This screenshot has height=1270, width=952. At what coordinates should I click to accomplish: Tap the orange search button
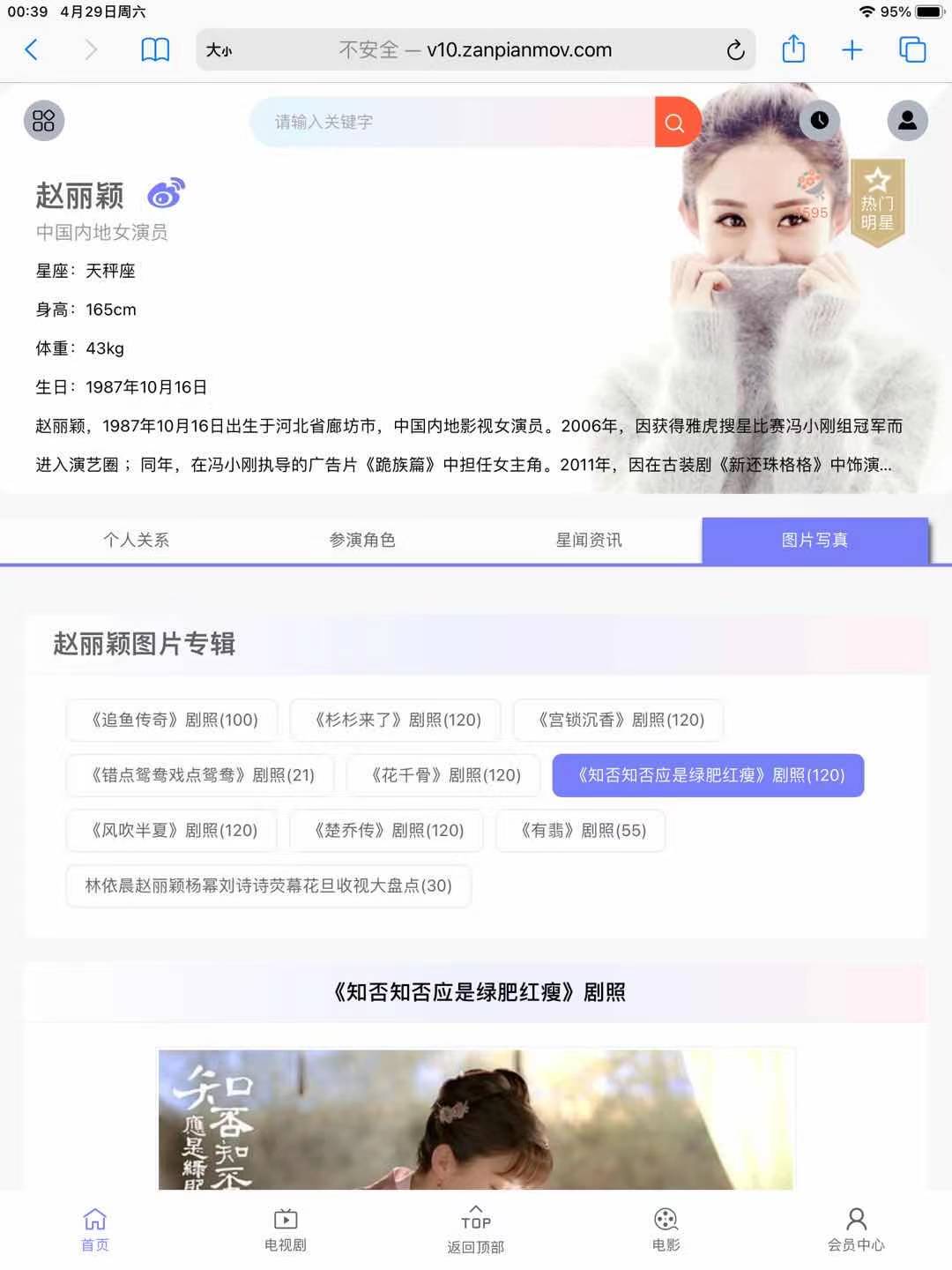click(x=676, y=122)
